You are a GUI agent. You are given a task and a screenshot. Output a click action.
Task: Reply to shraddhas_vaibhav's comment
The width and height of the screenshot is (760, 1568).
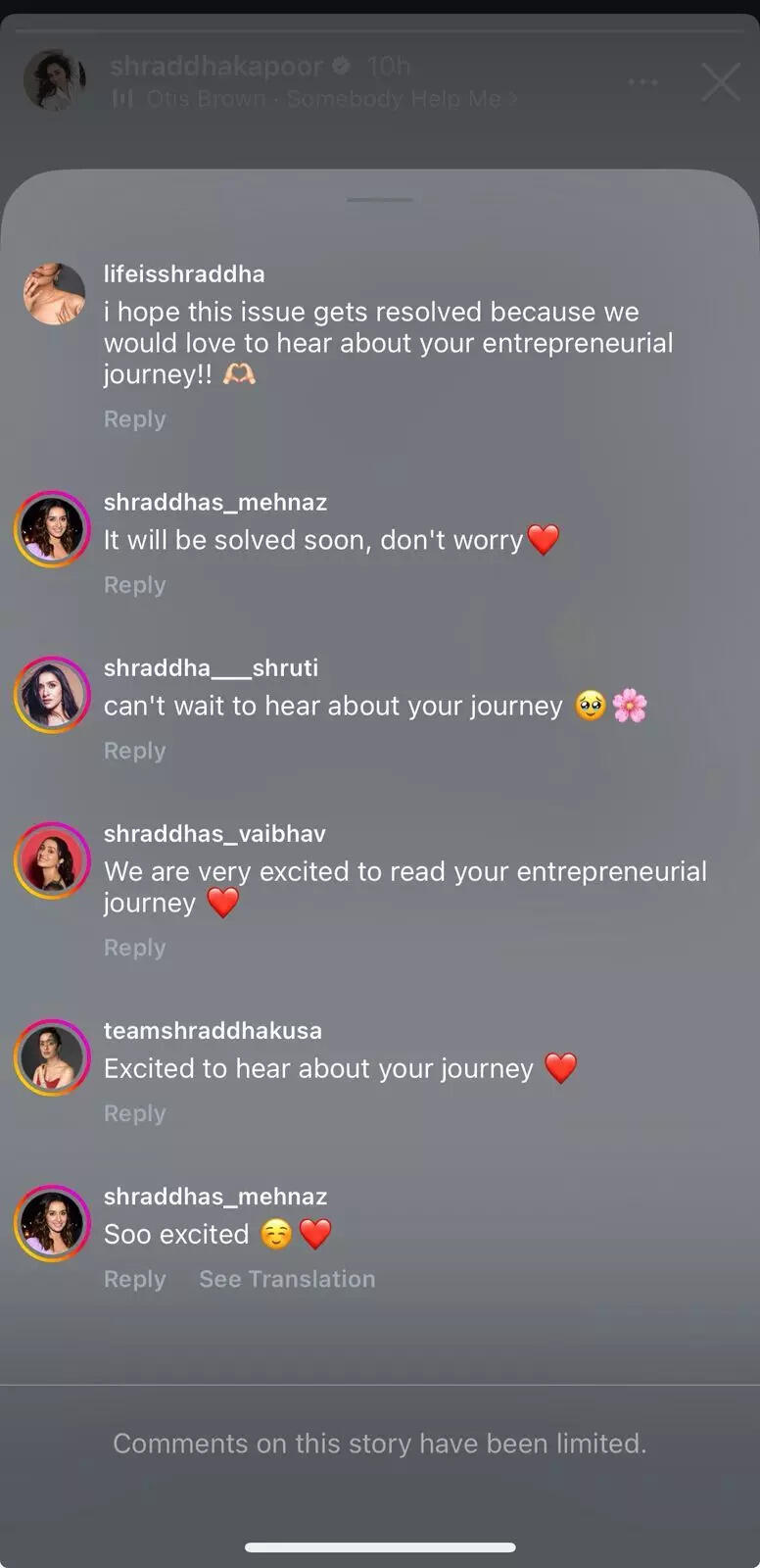135,948
